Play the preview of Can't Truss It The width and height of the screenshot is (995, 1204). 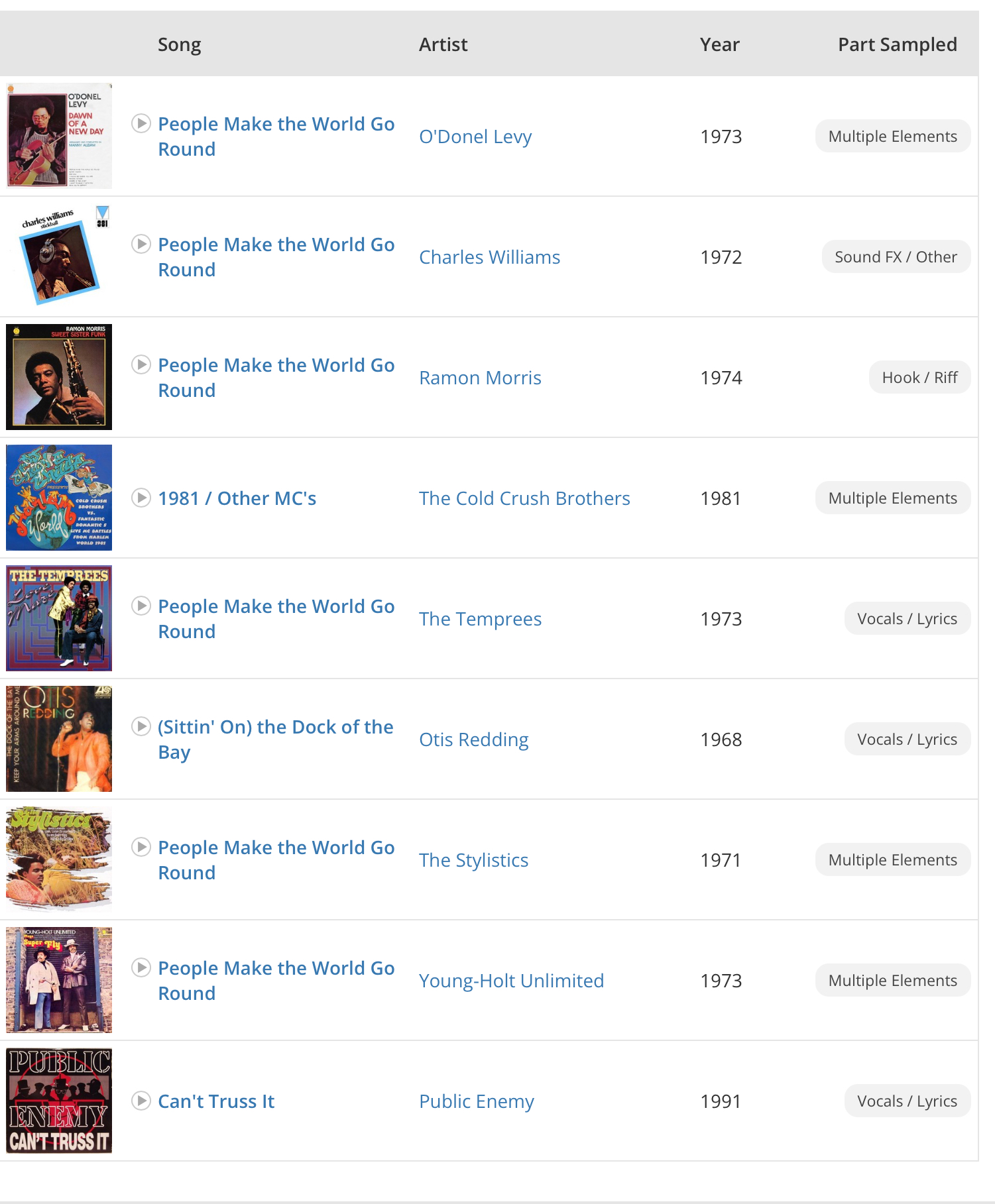tap(141, 1101)
